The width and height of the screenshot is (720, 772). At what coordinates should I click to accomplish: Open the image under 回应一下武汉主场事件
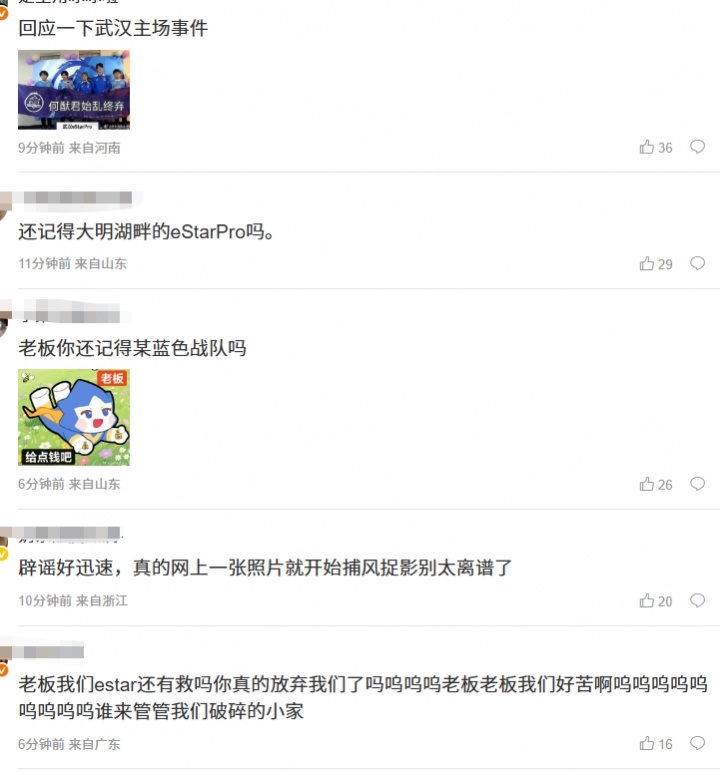pos(74,90)
